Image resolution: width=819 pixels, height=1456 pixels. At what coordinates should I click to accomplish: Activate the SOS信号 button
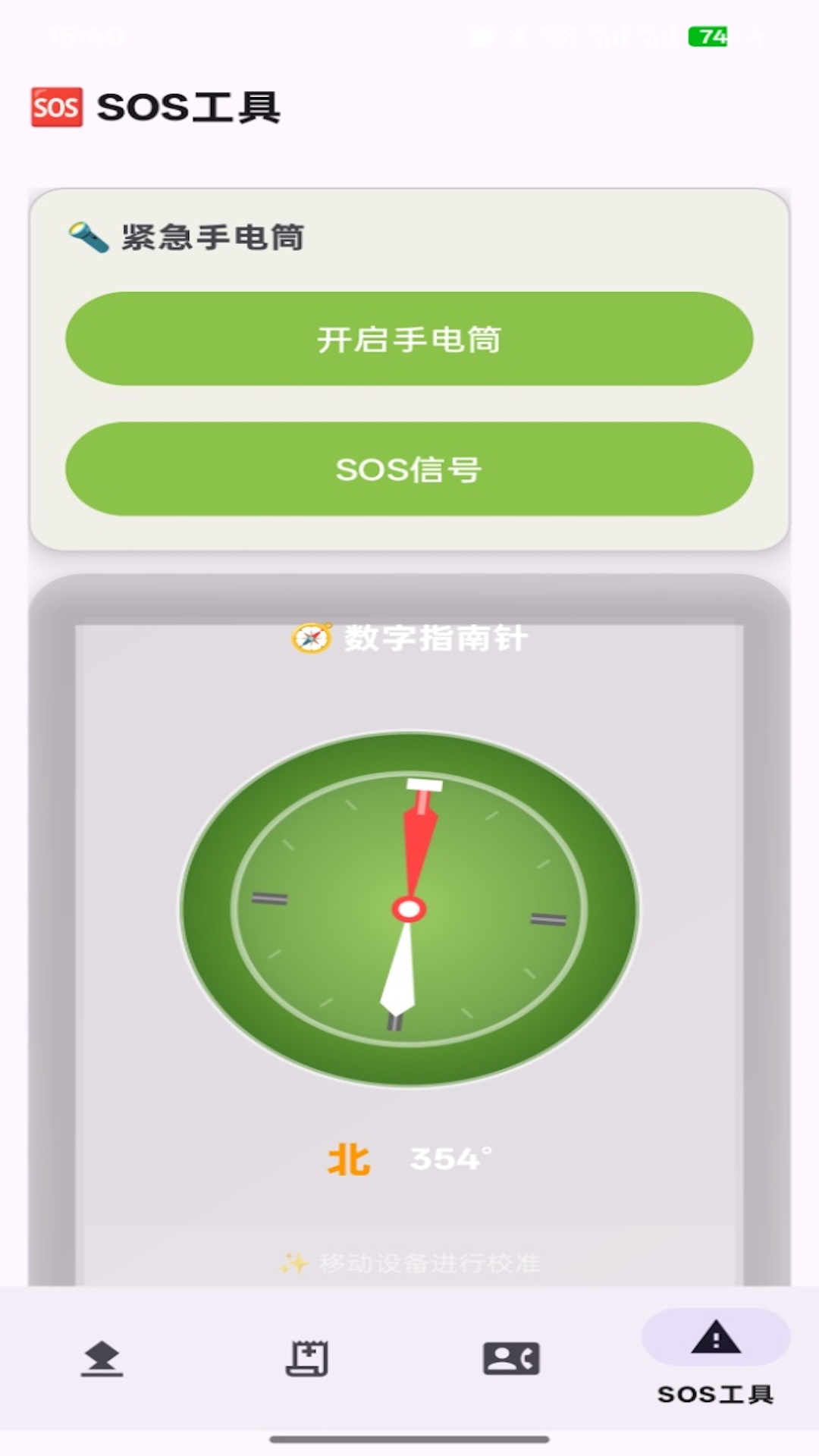pos(409,469)
